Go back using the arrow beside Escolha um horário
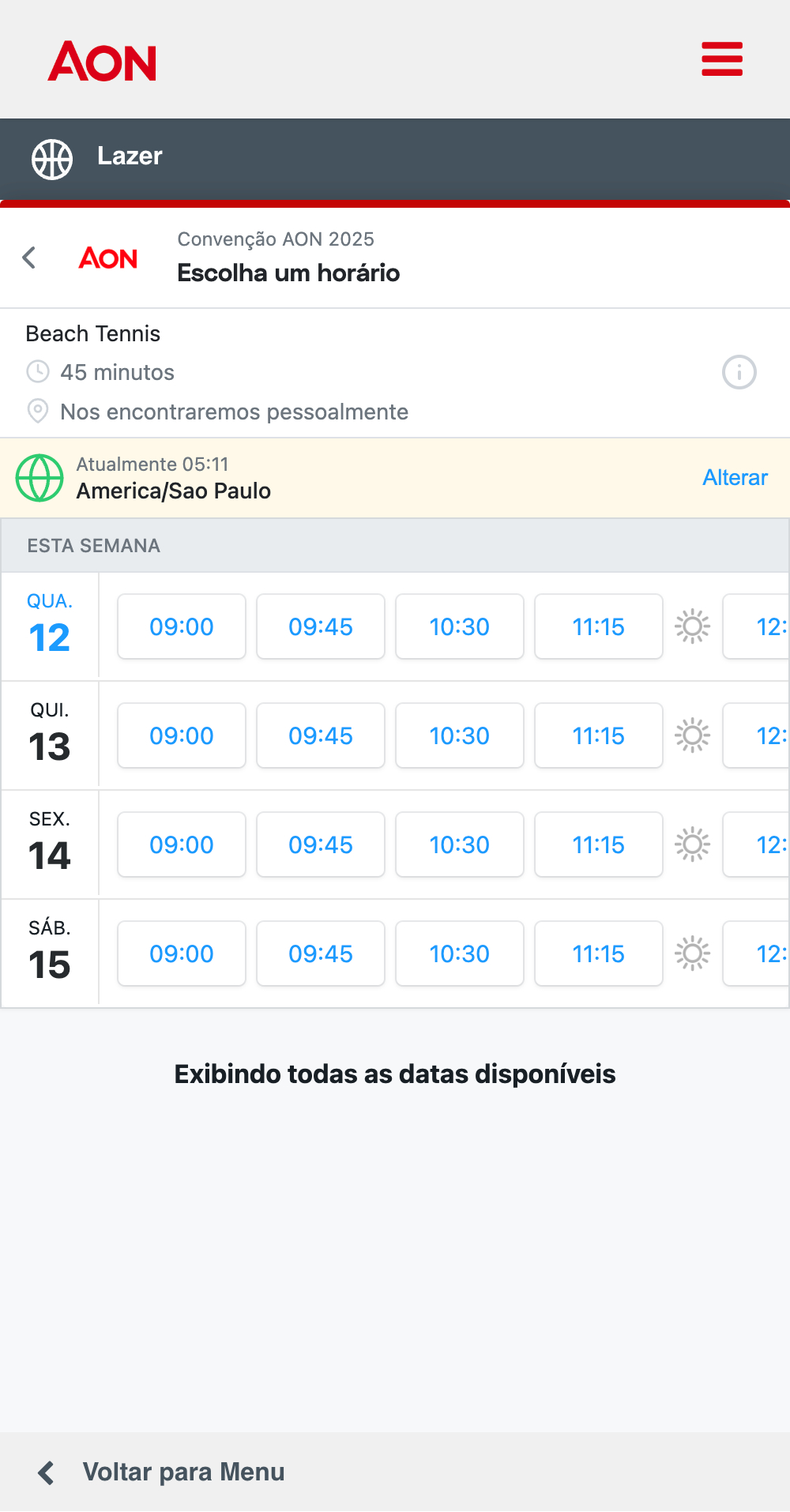The width and height of the screenshot is (790, 1512). point(29,258)
